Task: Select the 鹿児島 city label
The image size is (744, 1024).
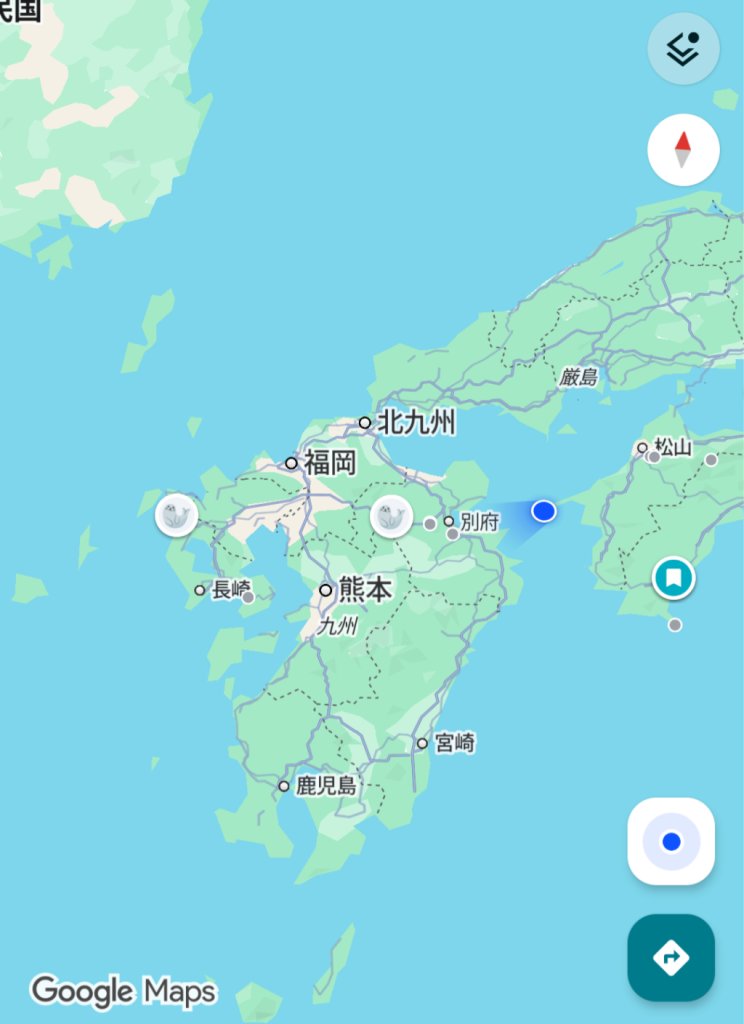Action: tap(326, 786)
